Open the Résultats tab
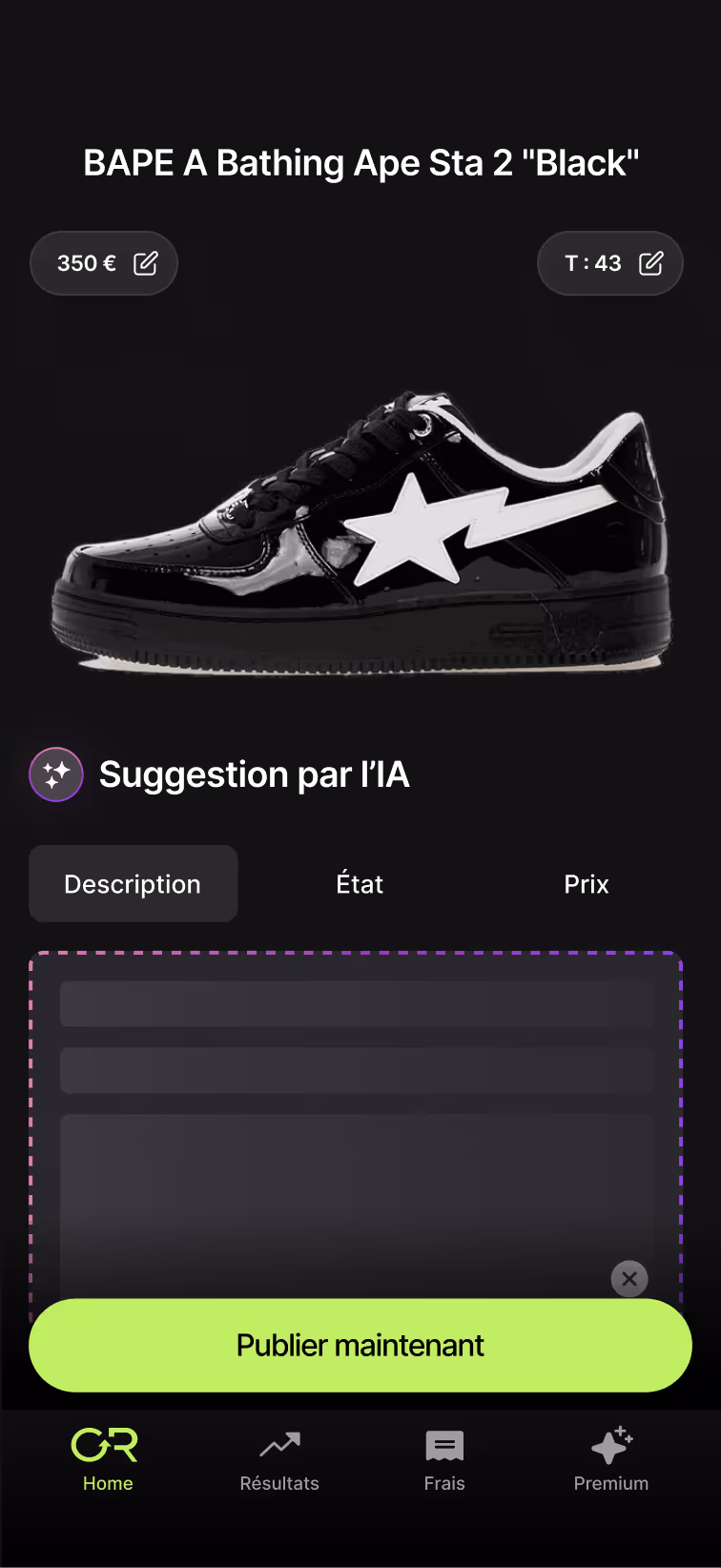Screen dimensions: 721x1568 [279, 1459]
